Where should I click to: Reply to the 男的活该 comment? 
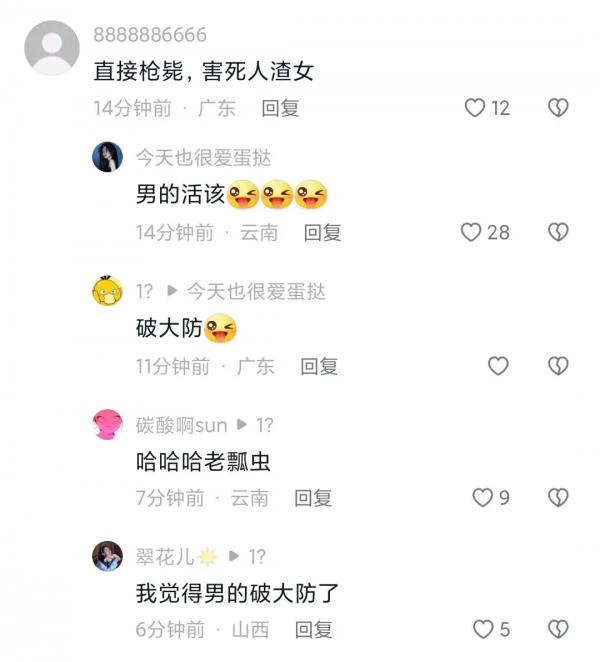point(322,232)
